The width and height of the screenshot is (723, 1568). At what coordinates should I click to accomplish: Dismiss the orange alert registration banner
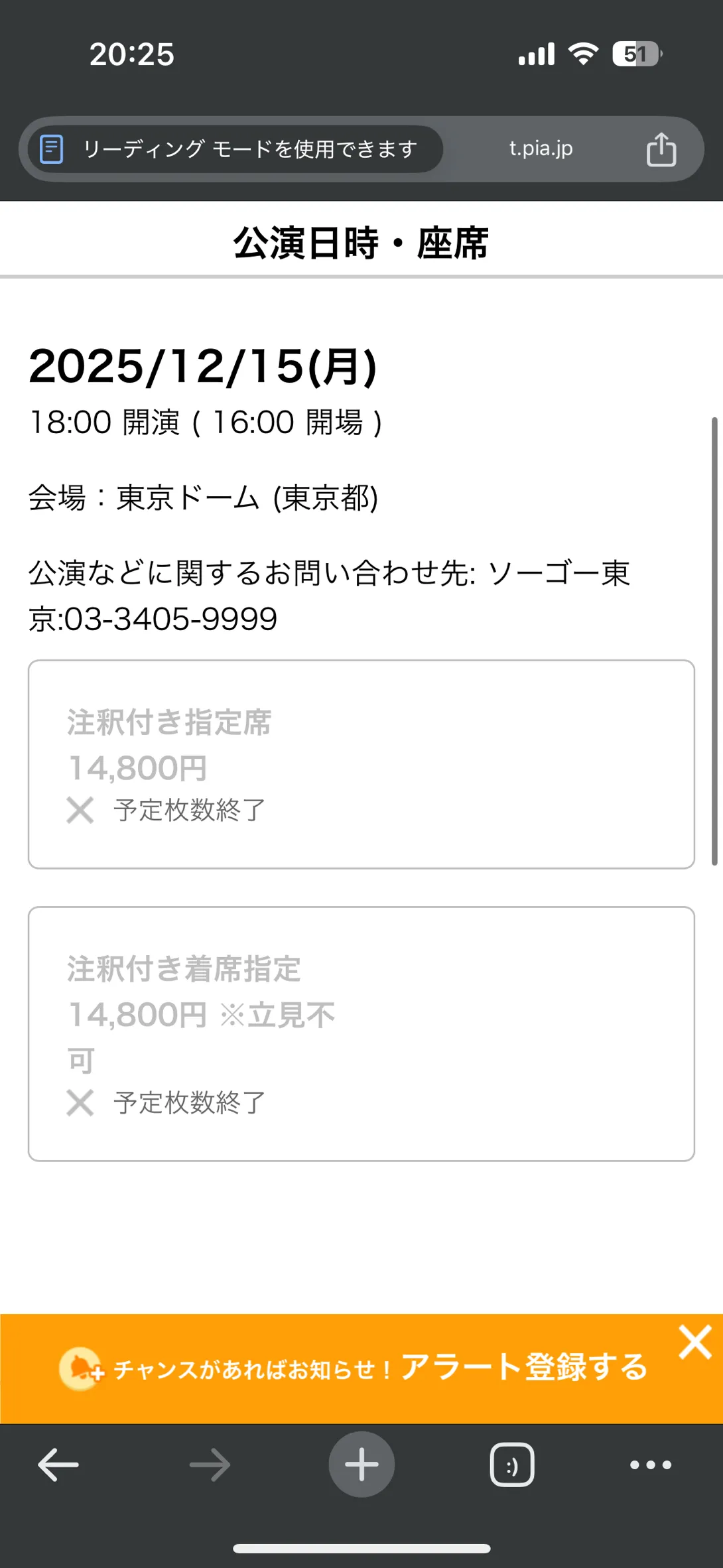(694, 1342)
